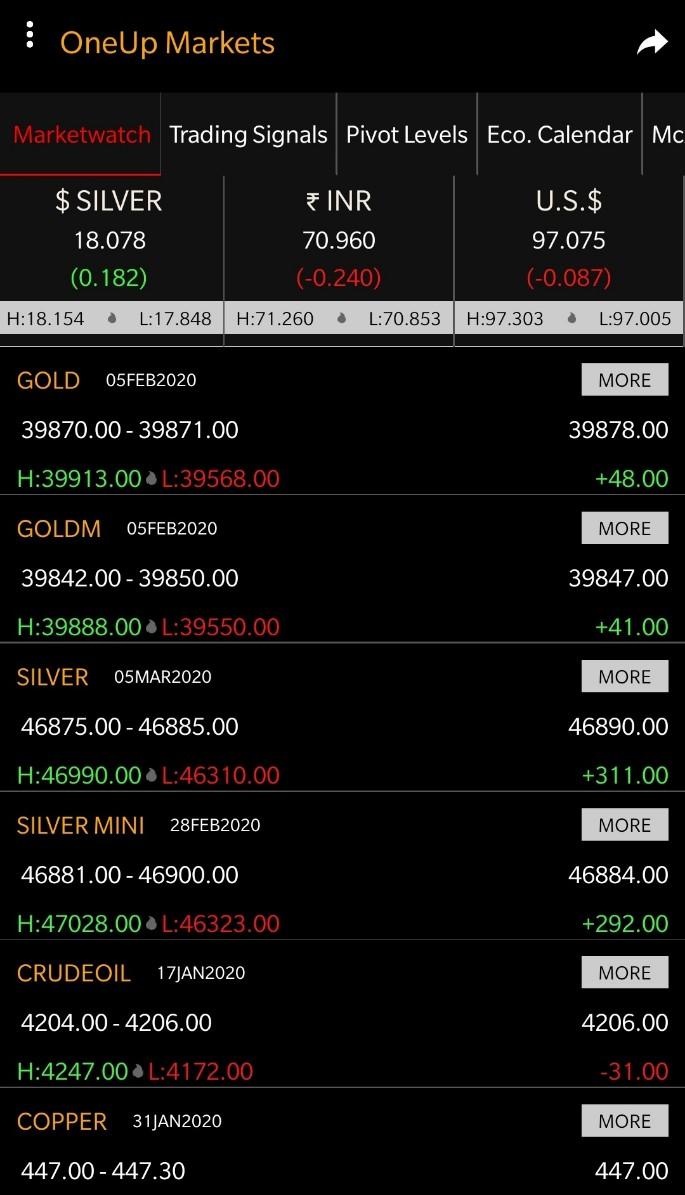This screenshot has height=1195, width=685.
Task: Show MORE for SILVER MINI
Action: tap(624, 825)
